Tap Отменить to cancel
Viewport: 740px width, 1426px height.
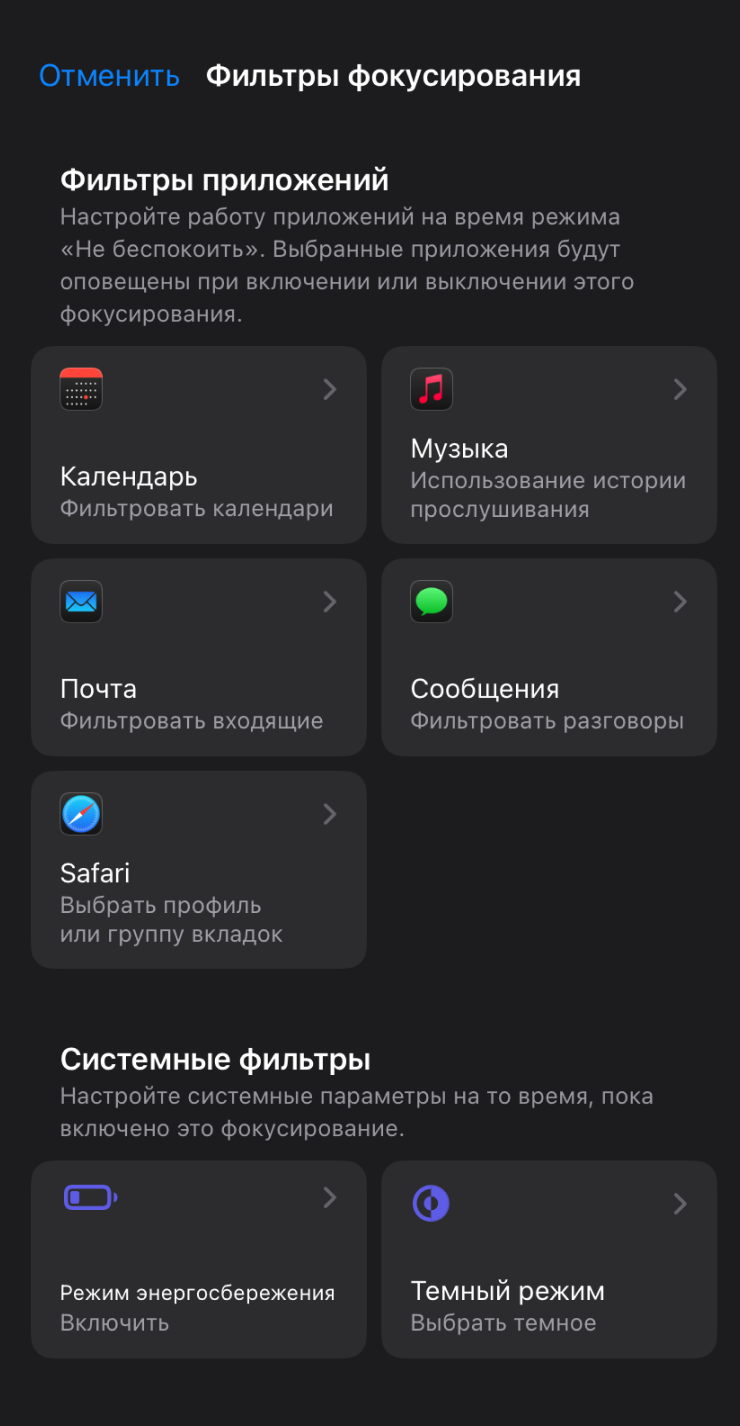(x=109, y=76)
